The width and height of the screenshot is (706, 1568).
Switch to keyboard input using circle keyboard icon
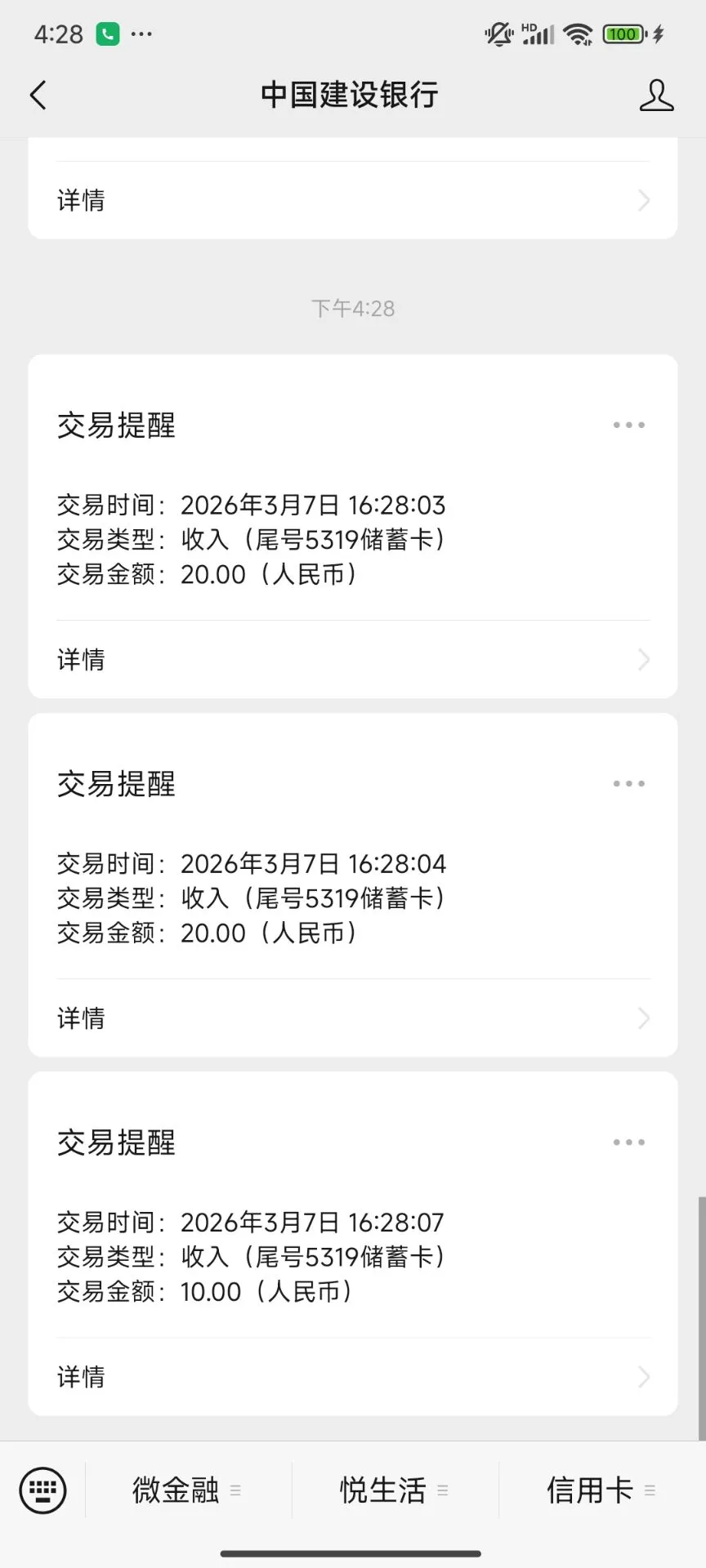point(42,1490)
